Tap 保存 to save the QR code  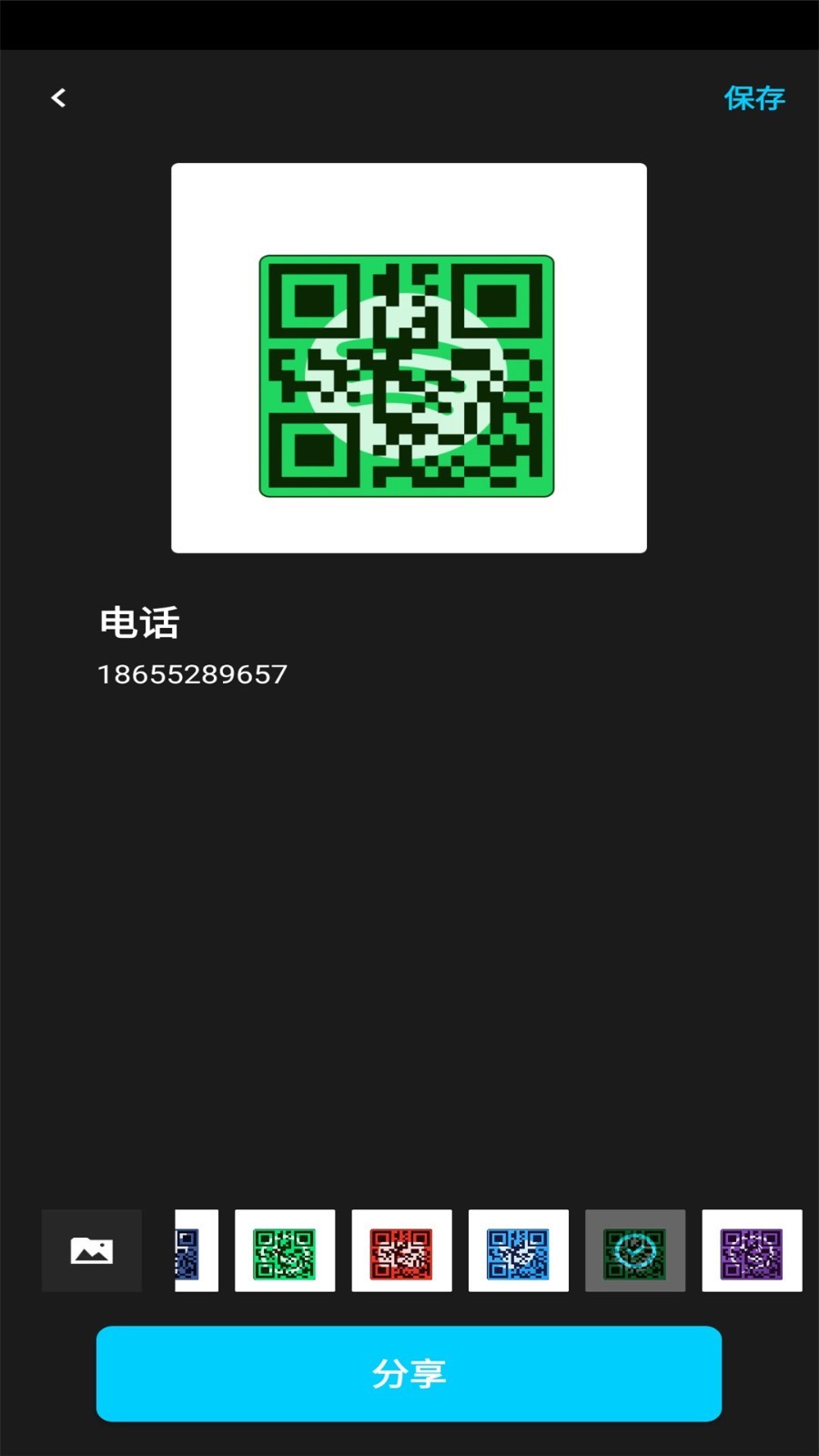point(754,98)
